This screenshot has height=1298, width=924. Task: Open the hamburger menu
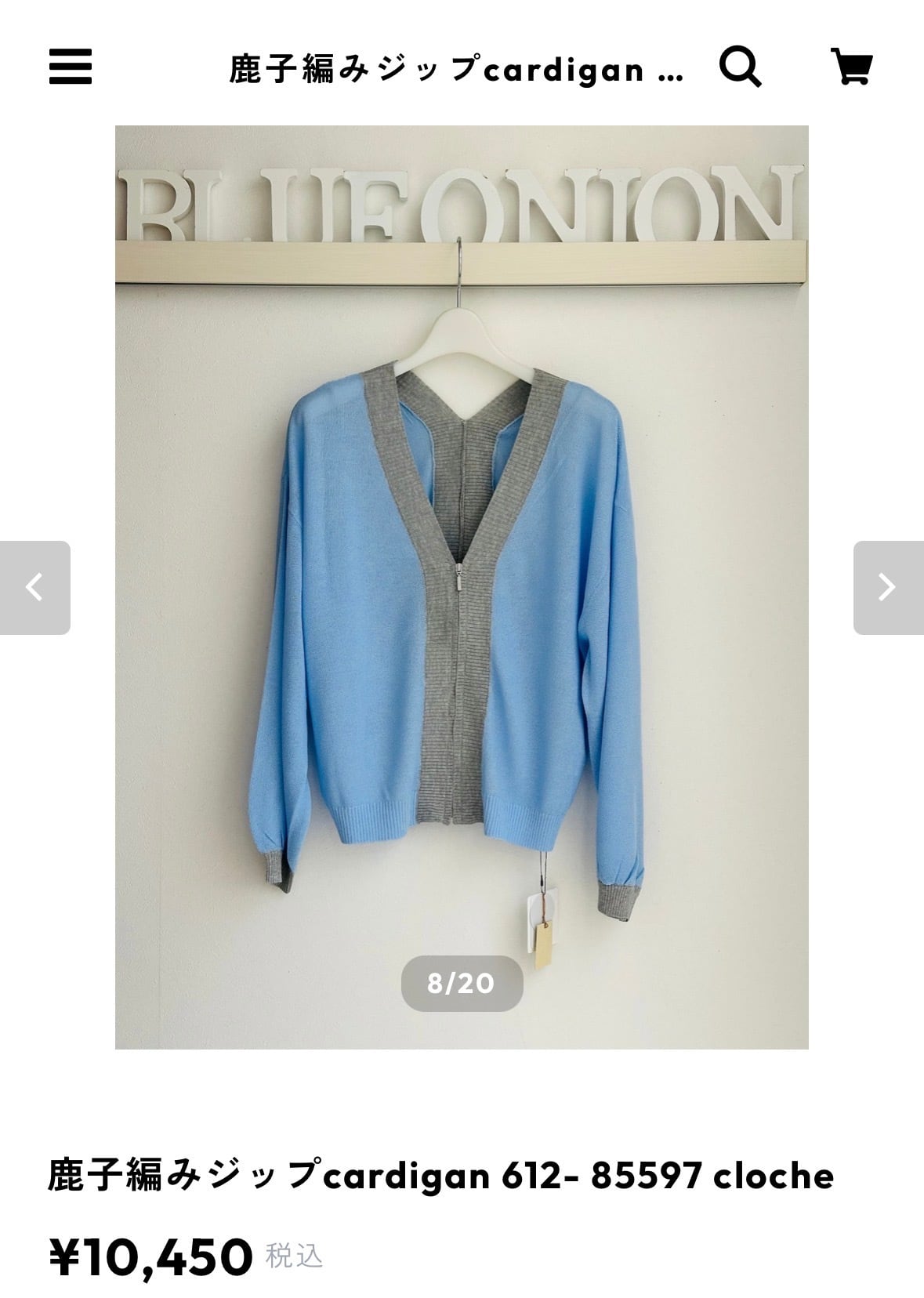(71, 67)
